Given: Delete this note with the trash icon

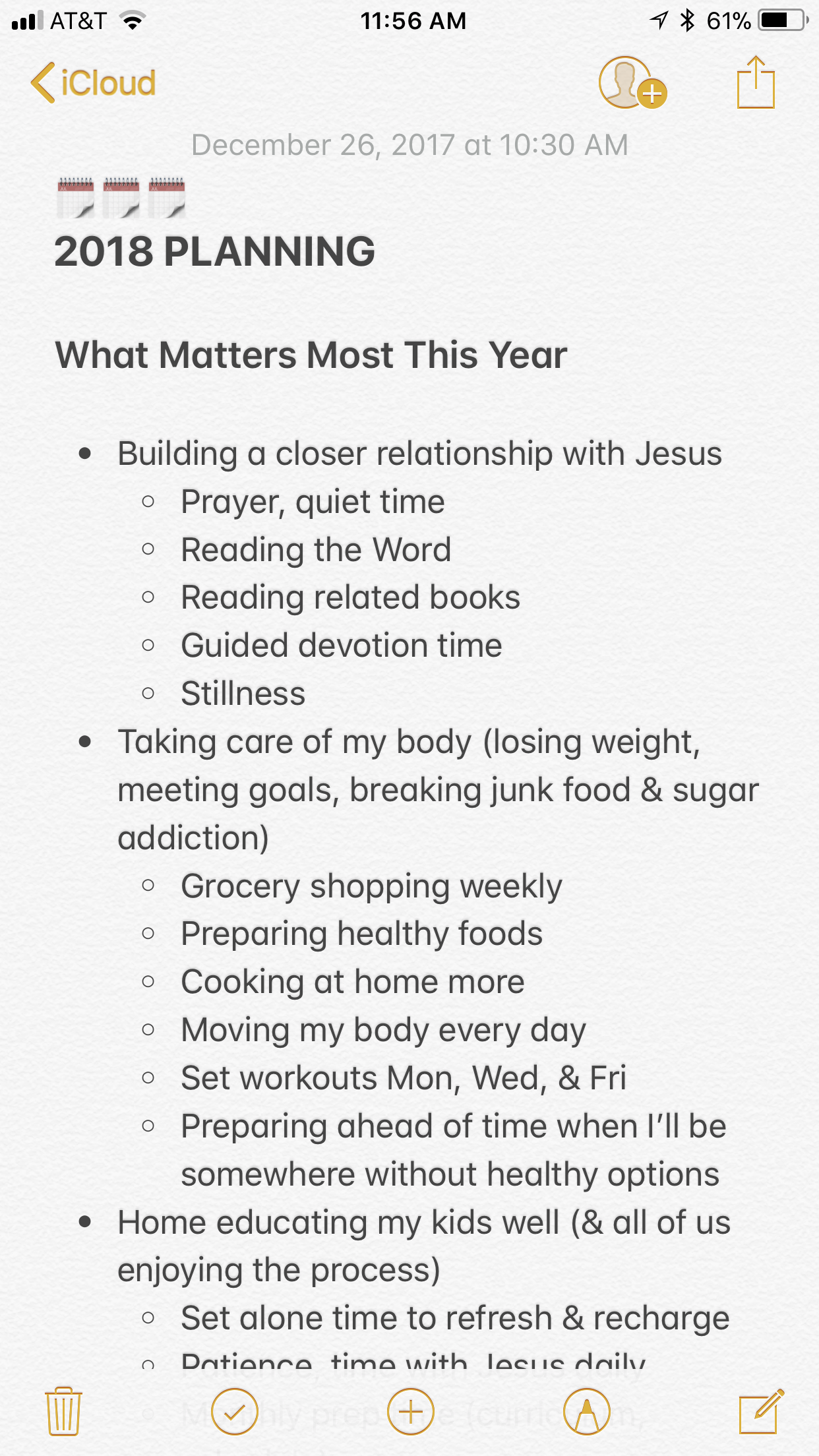Looking at the screenshot, I should point(63,1411).
